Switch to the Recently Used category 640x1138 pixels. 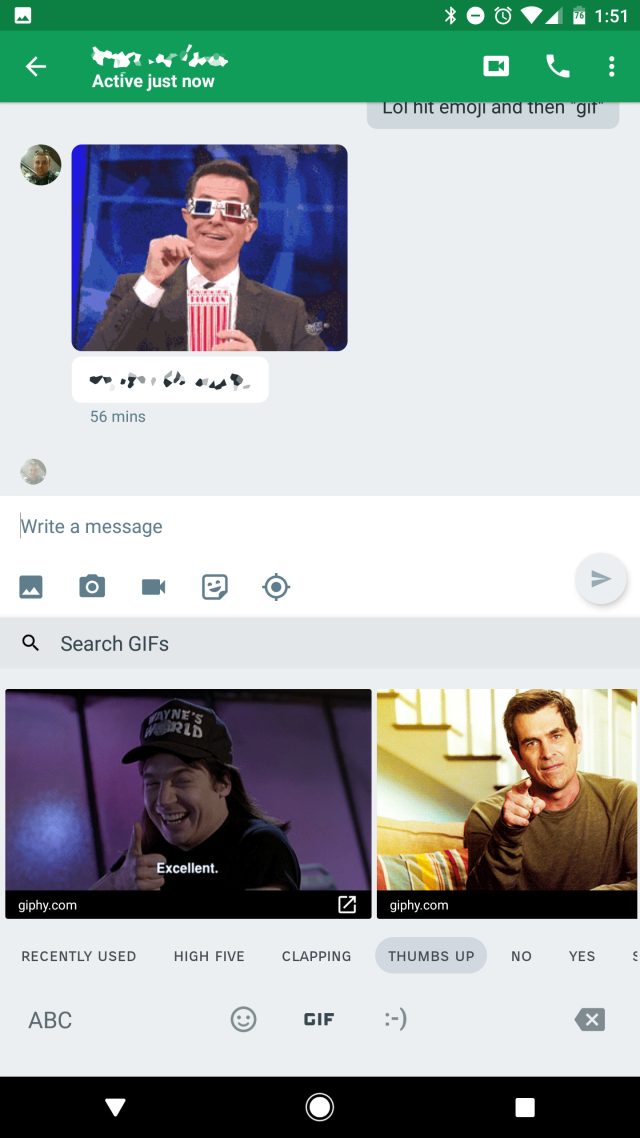click(x=79, y=957)
